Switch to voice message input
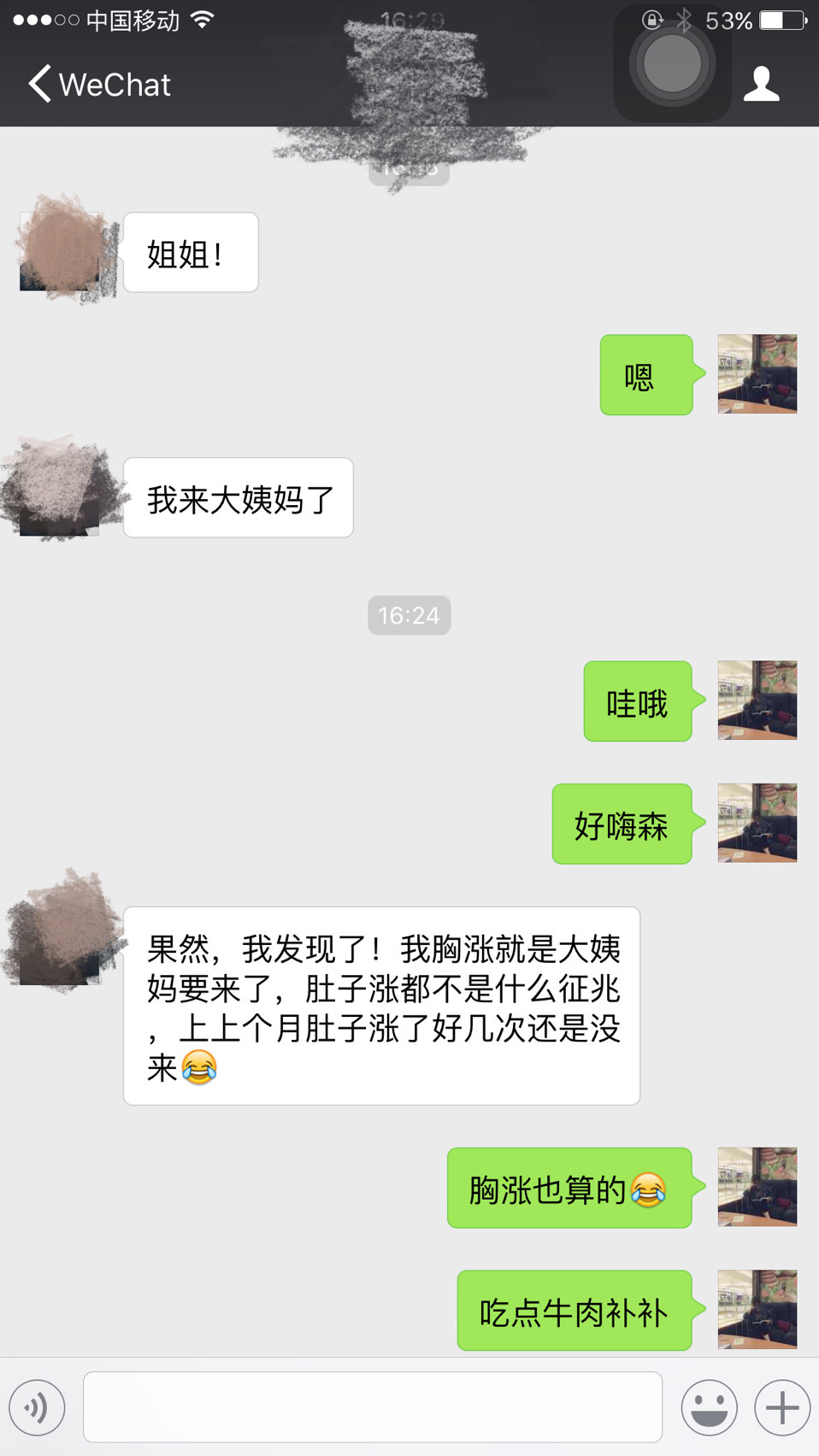 [x=37, y=1407]
